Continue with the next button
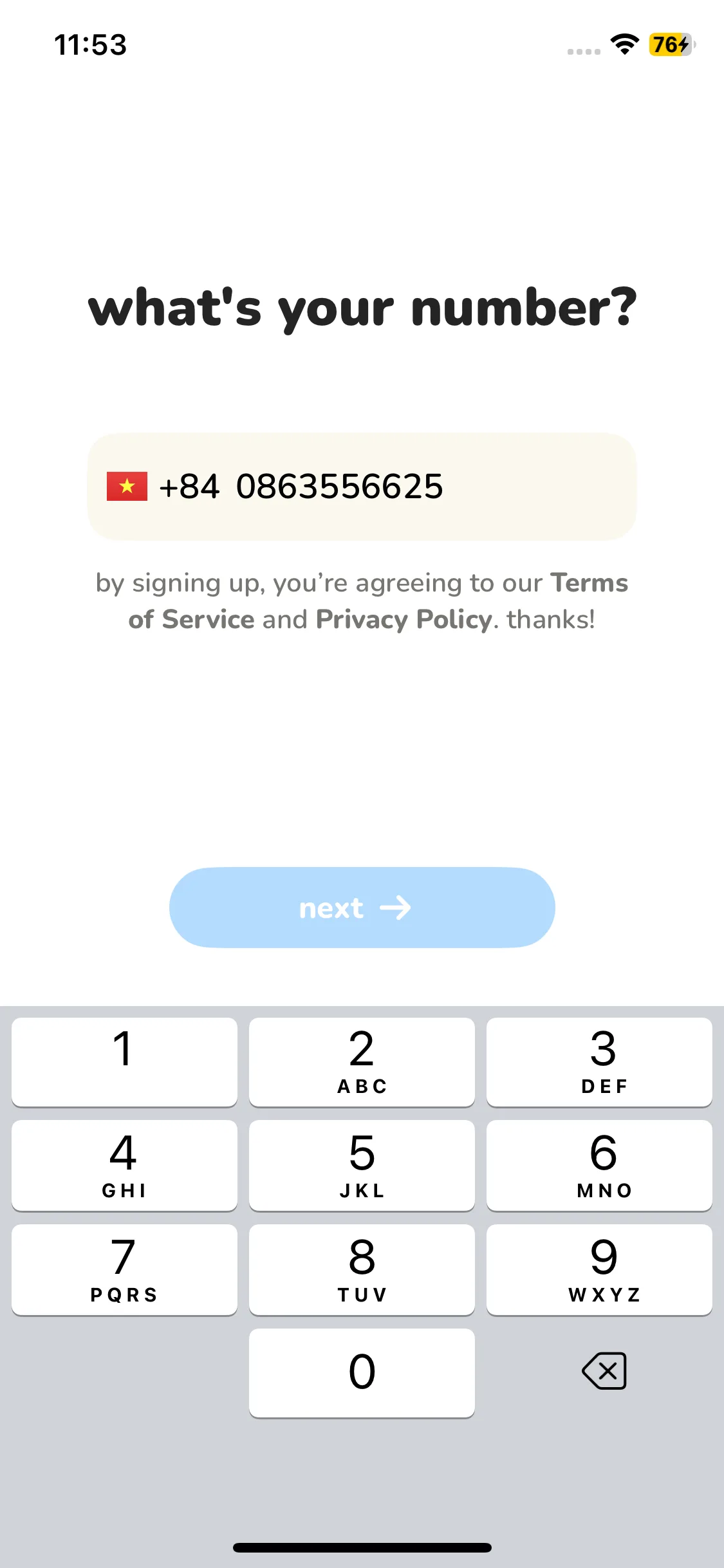The height and width of the screenshot is (1568, 724). coord(362,908)
